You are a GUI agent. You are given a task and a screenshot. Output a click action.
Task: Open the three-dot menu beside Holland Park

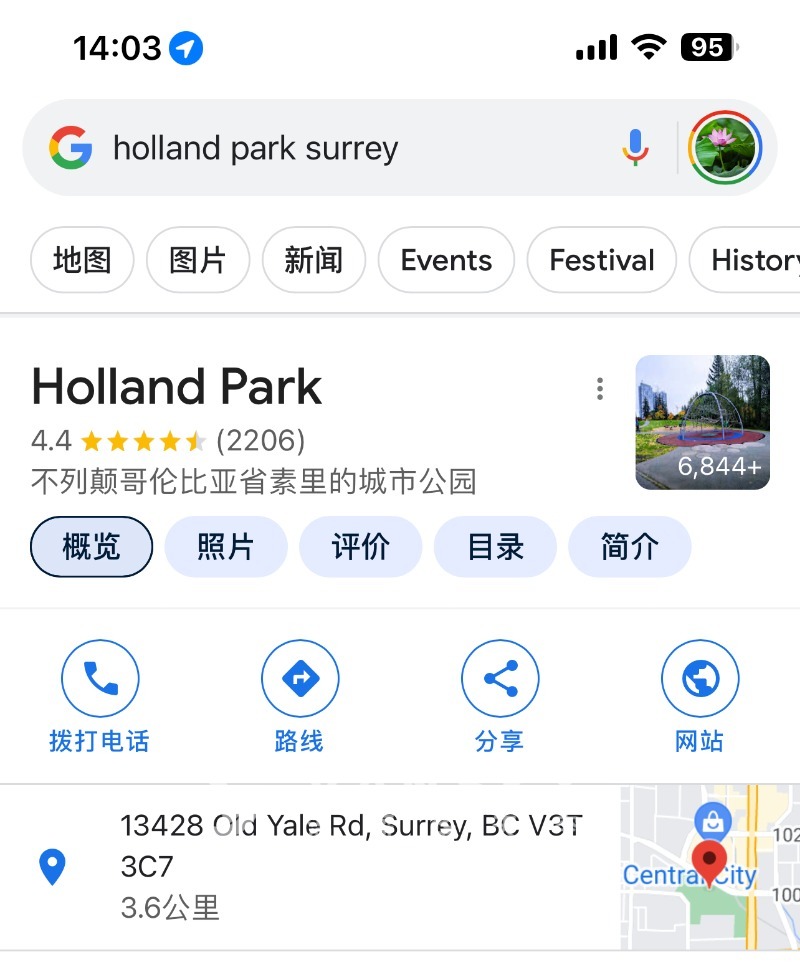click(x=599, y=389)
